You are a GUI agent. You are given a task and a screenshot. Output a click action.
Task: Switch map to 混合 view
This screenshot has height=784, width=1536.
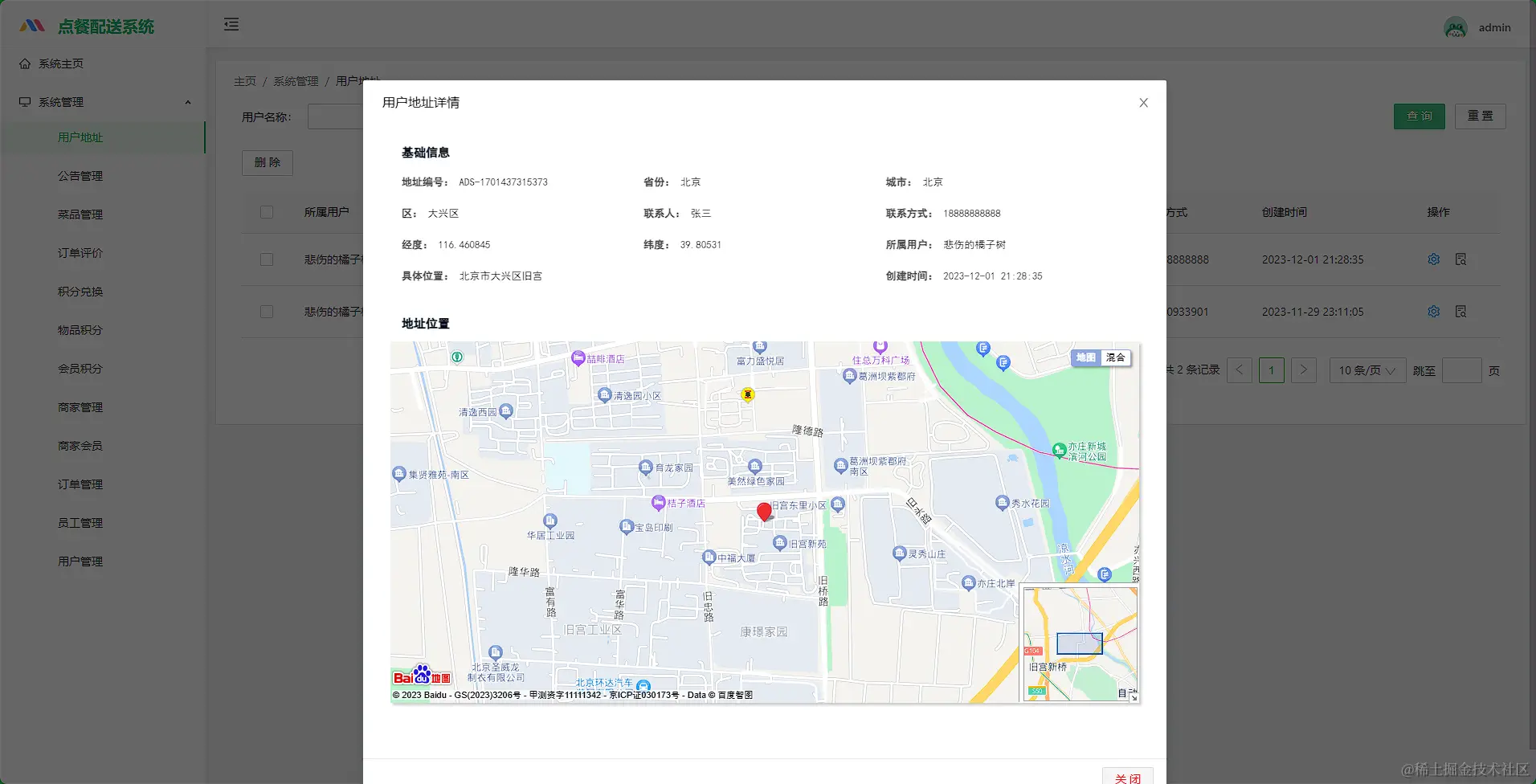point(1115,357)
